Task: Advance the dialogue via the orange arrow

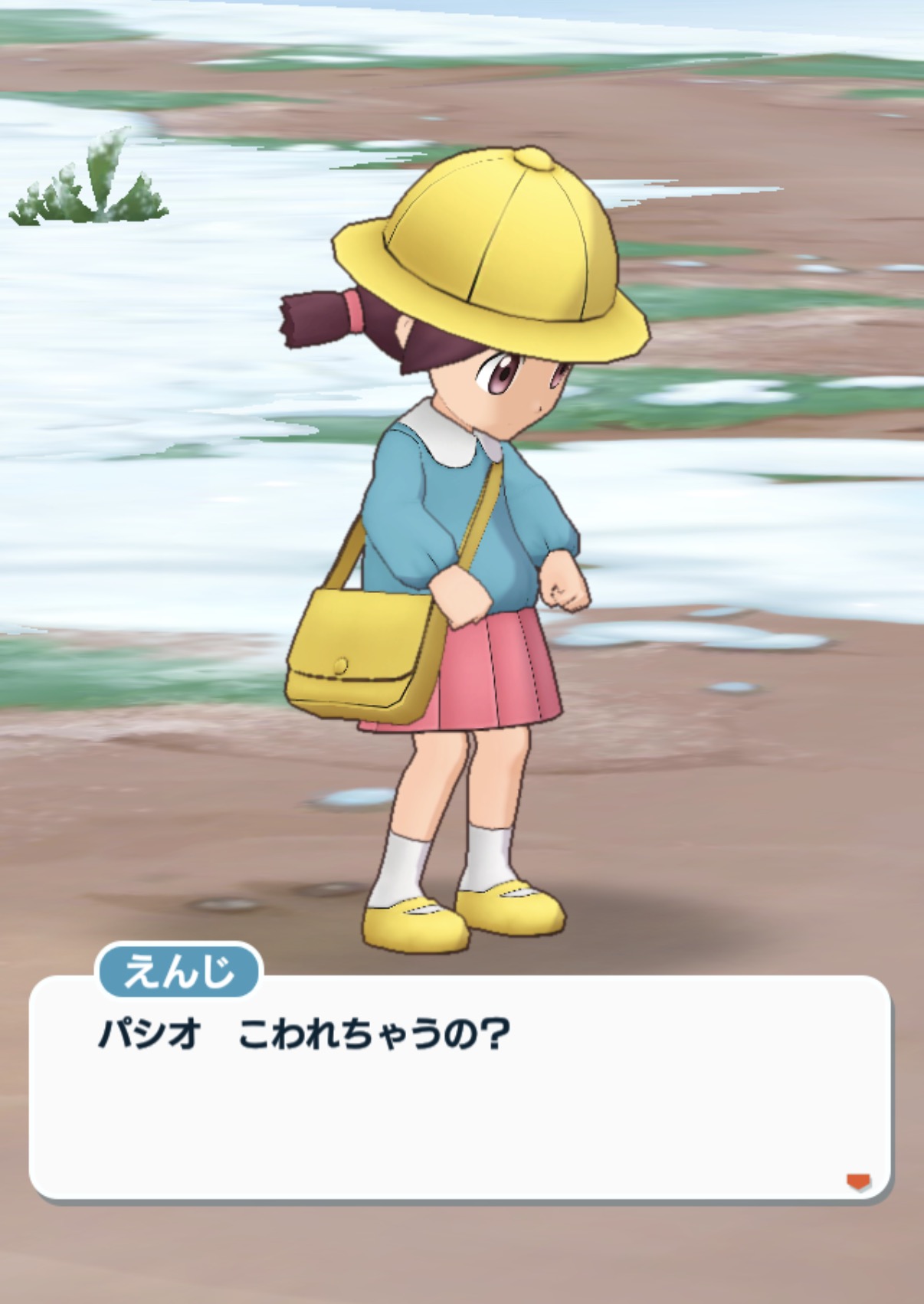Action: click(x=858, y=1182)
